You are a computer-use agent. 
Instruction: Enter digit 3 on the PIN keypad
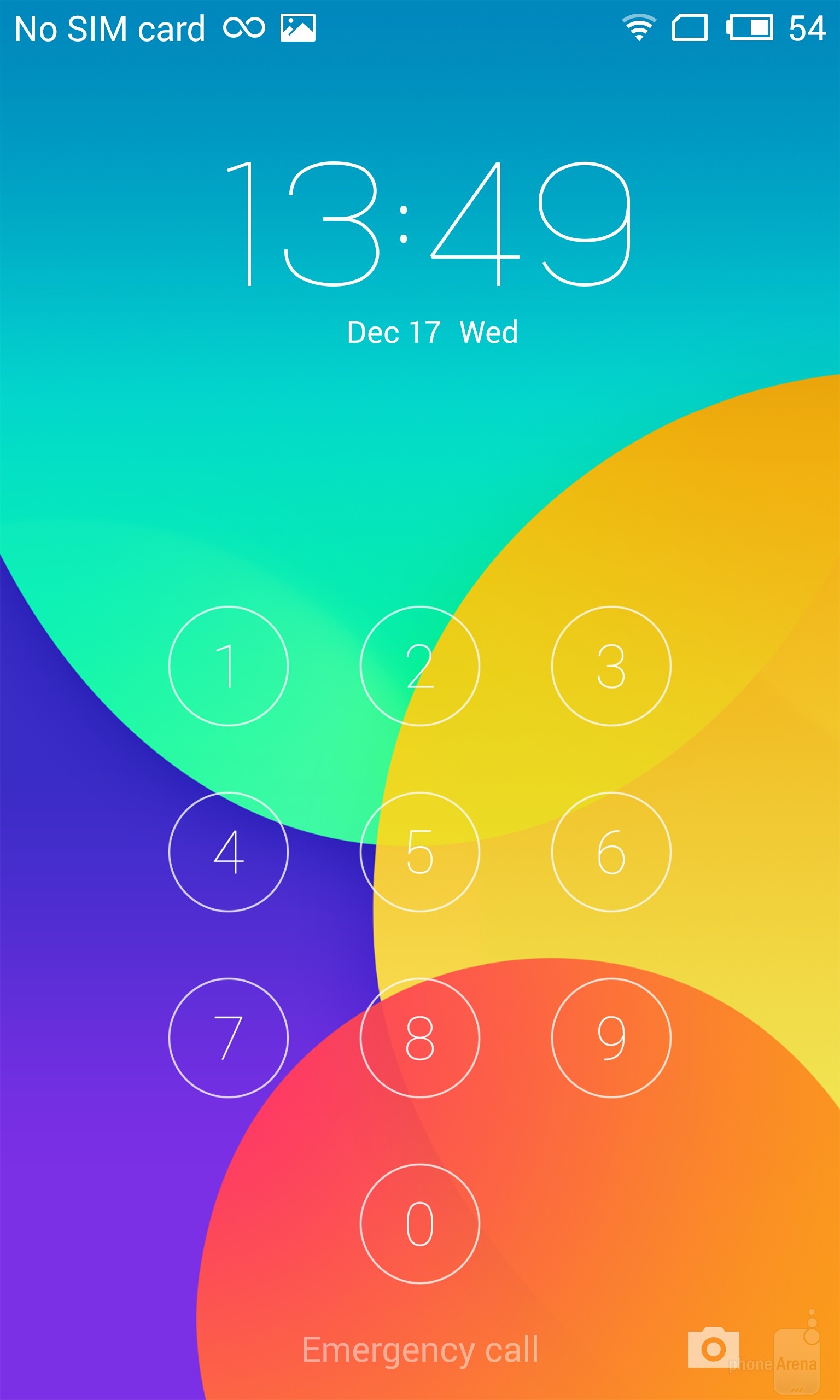611,666
